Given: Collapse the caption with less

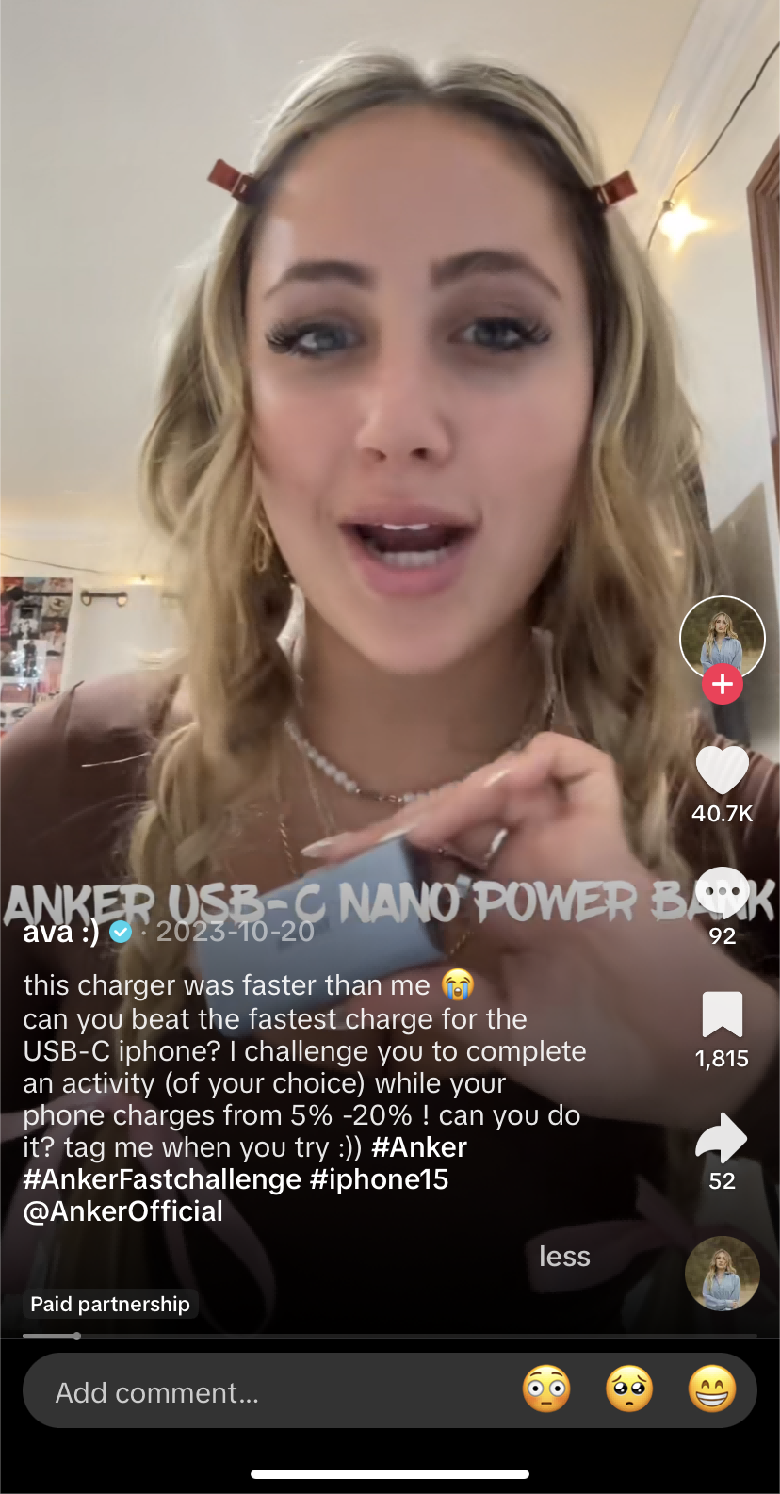Looking at the screenshot, I should (565, 1256).
